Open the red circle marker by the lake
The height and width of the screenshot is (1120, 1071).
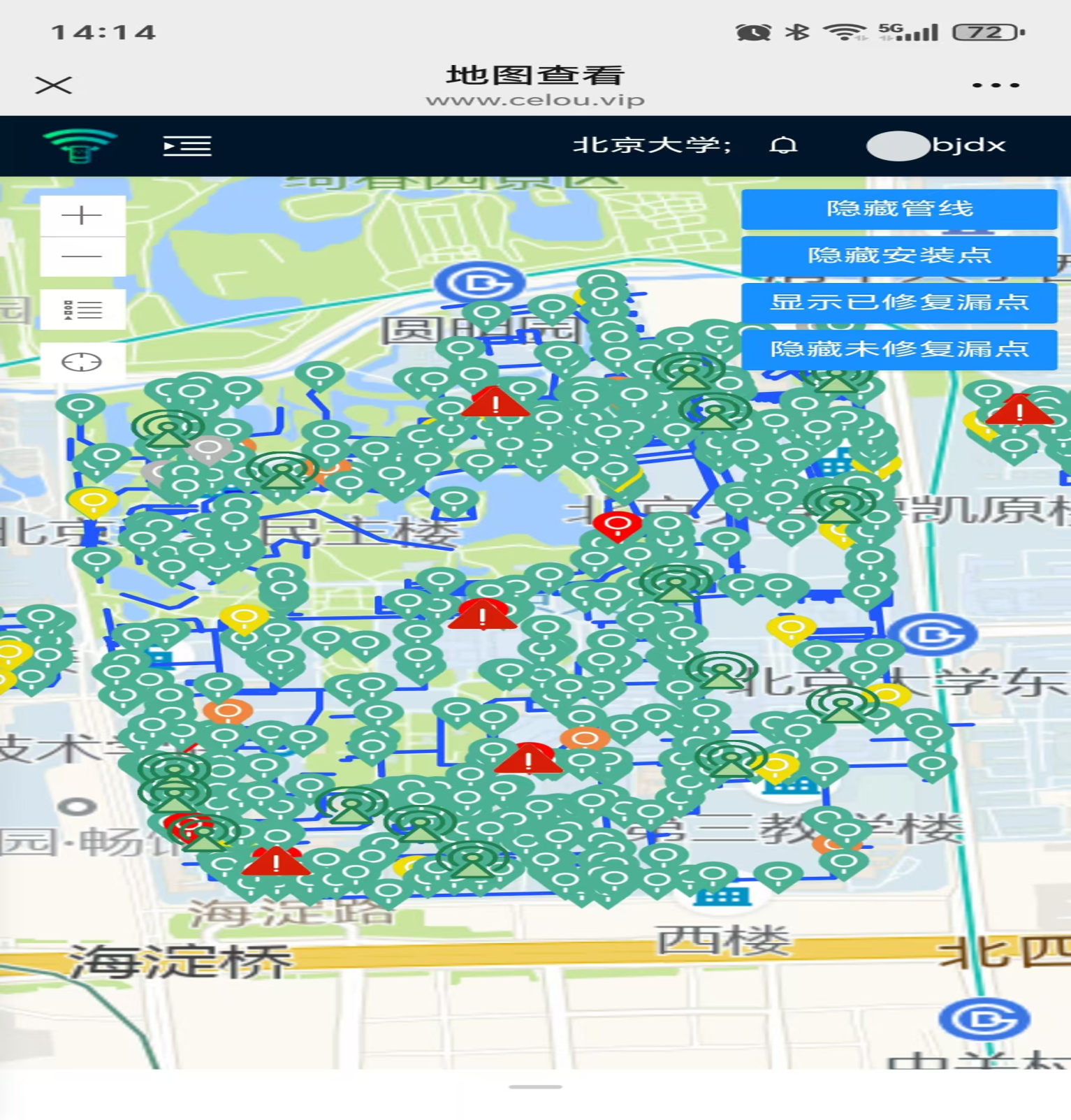(x=617, y=524)
